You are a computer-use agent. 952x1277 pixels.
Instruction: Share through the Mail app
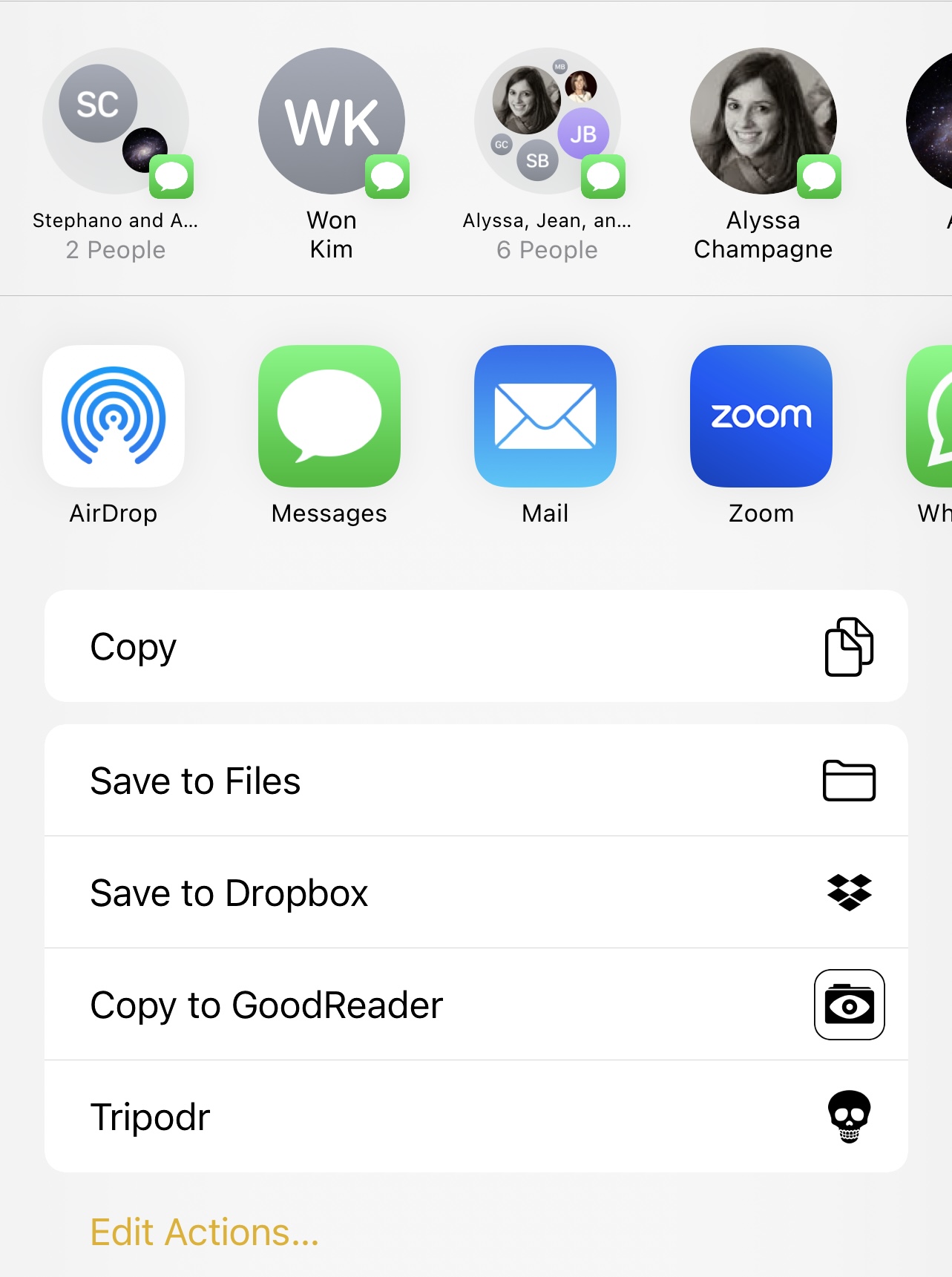[x=545, y=416]
